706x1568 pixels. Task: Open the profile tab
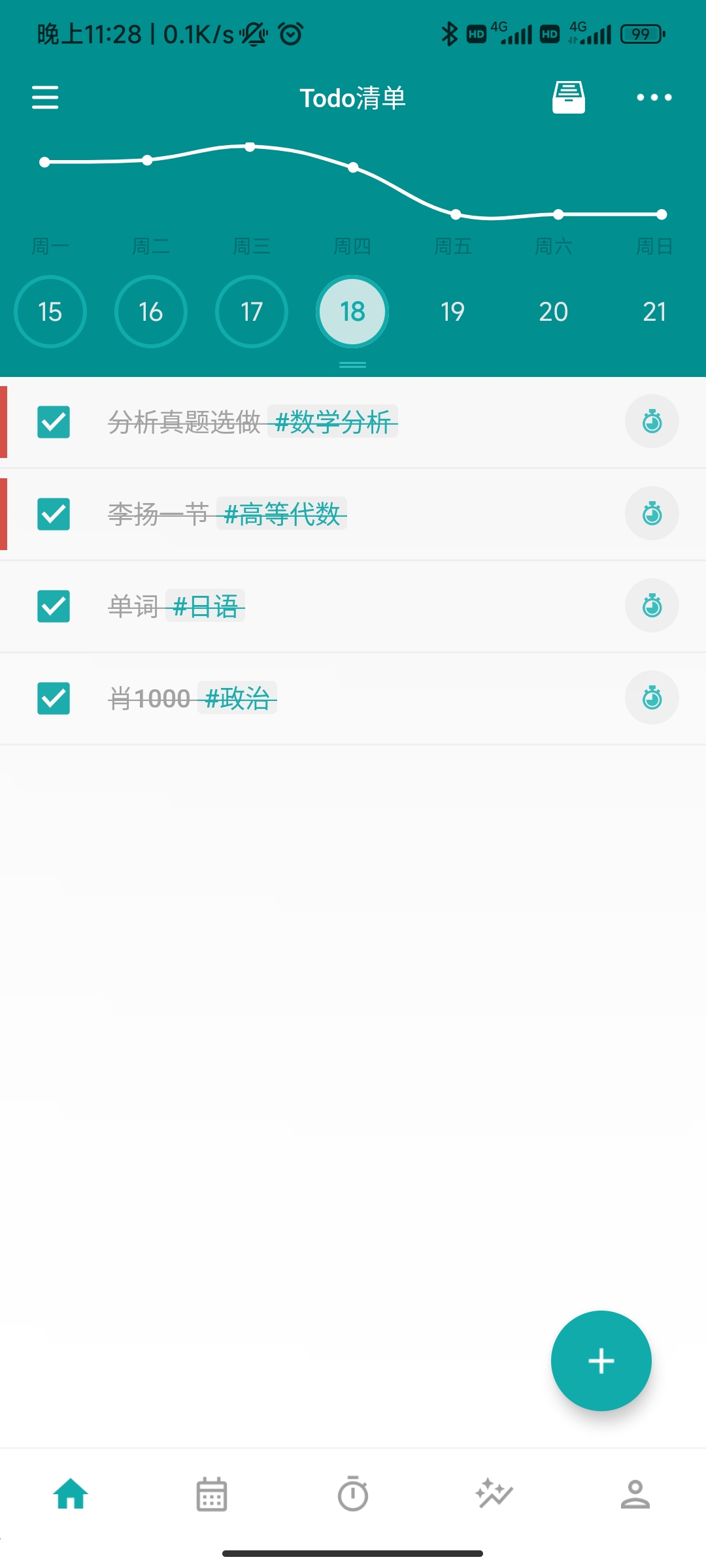[635, 1494]
